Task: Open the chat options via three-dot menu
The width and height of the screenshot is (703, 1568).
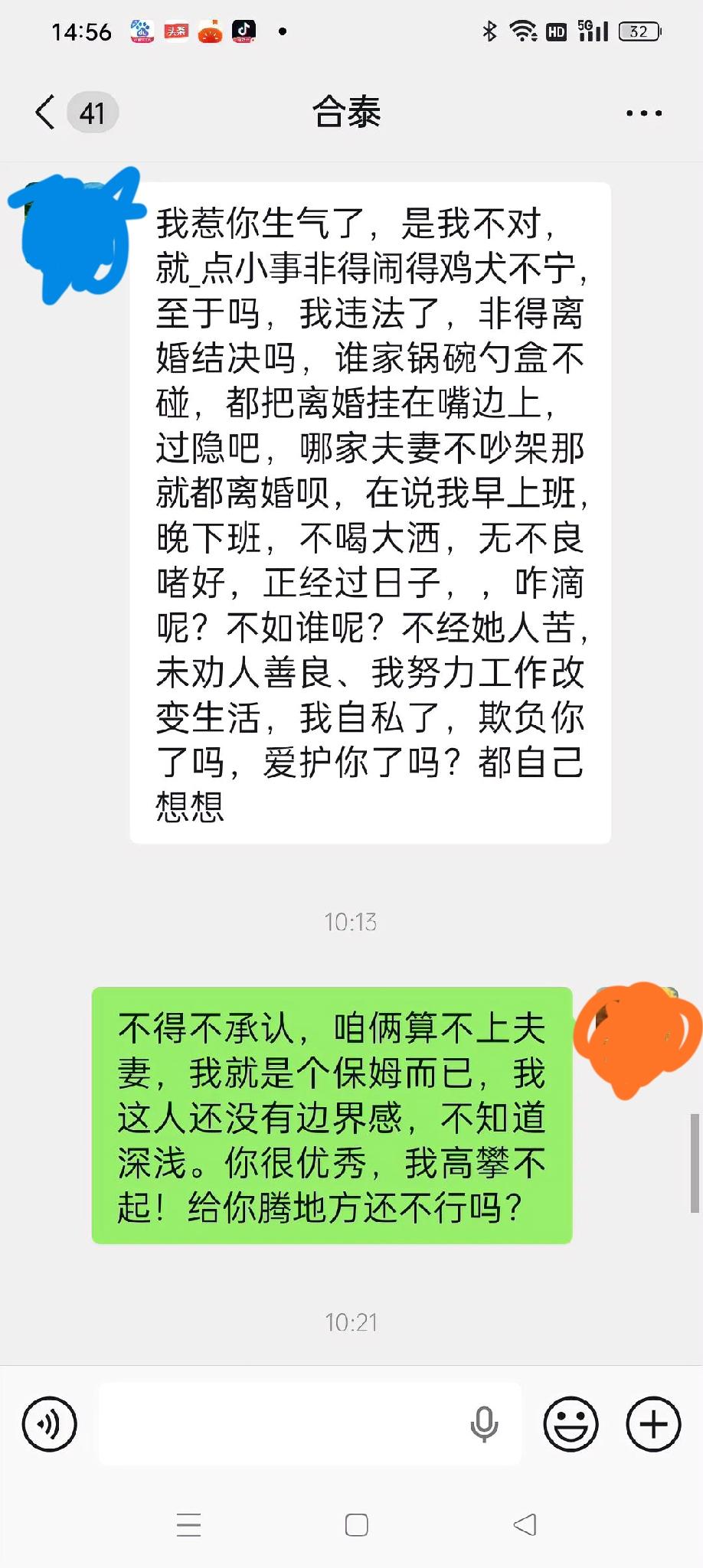Action: 642,112
